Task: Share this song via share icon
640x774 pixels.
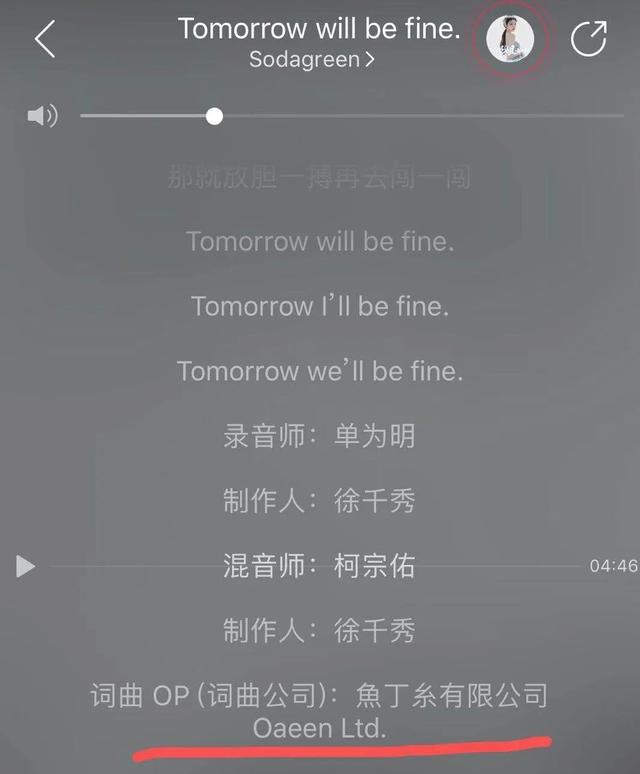Action: point(588,40)
